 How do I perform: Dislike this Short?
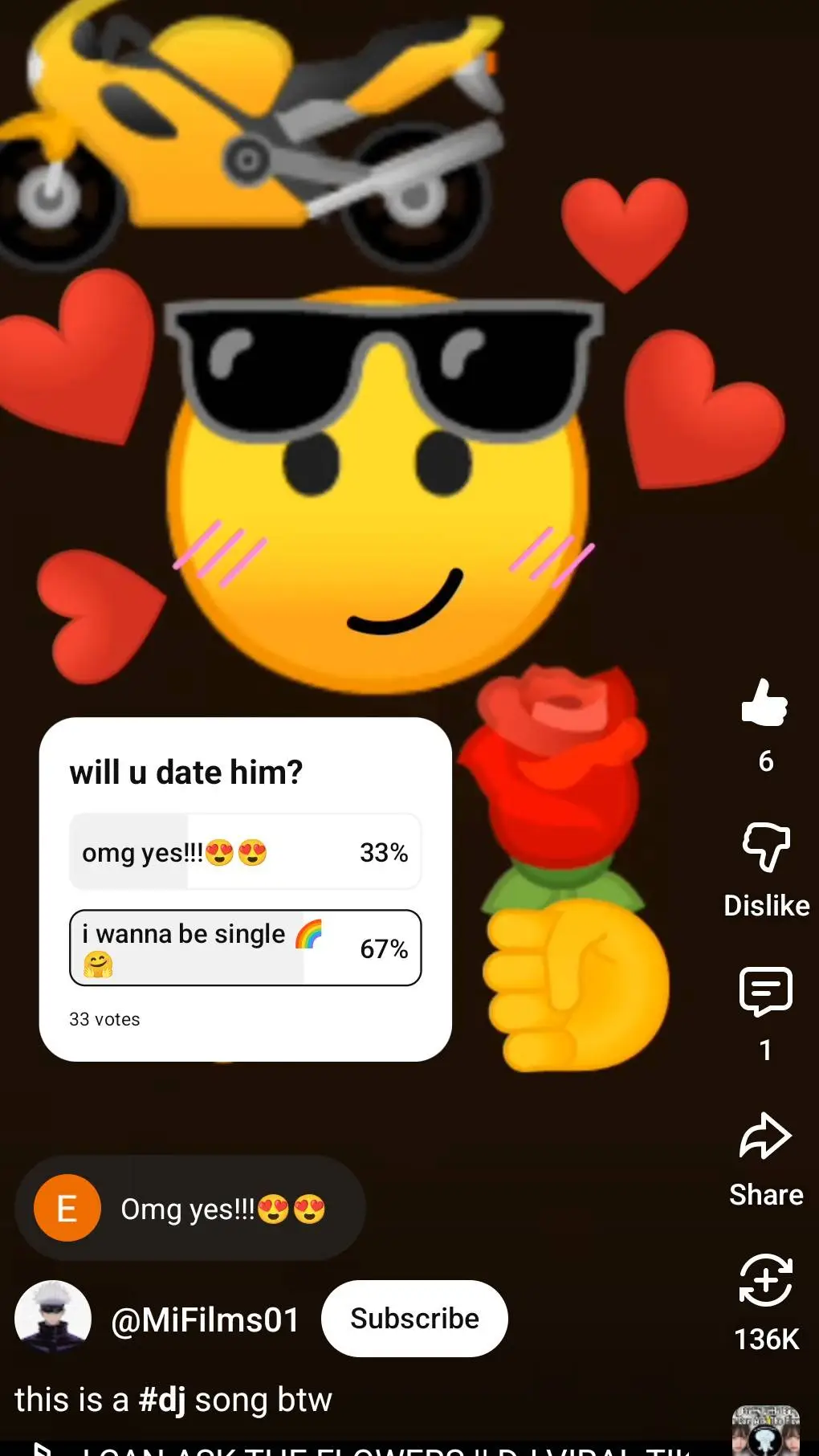(766, 848)
